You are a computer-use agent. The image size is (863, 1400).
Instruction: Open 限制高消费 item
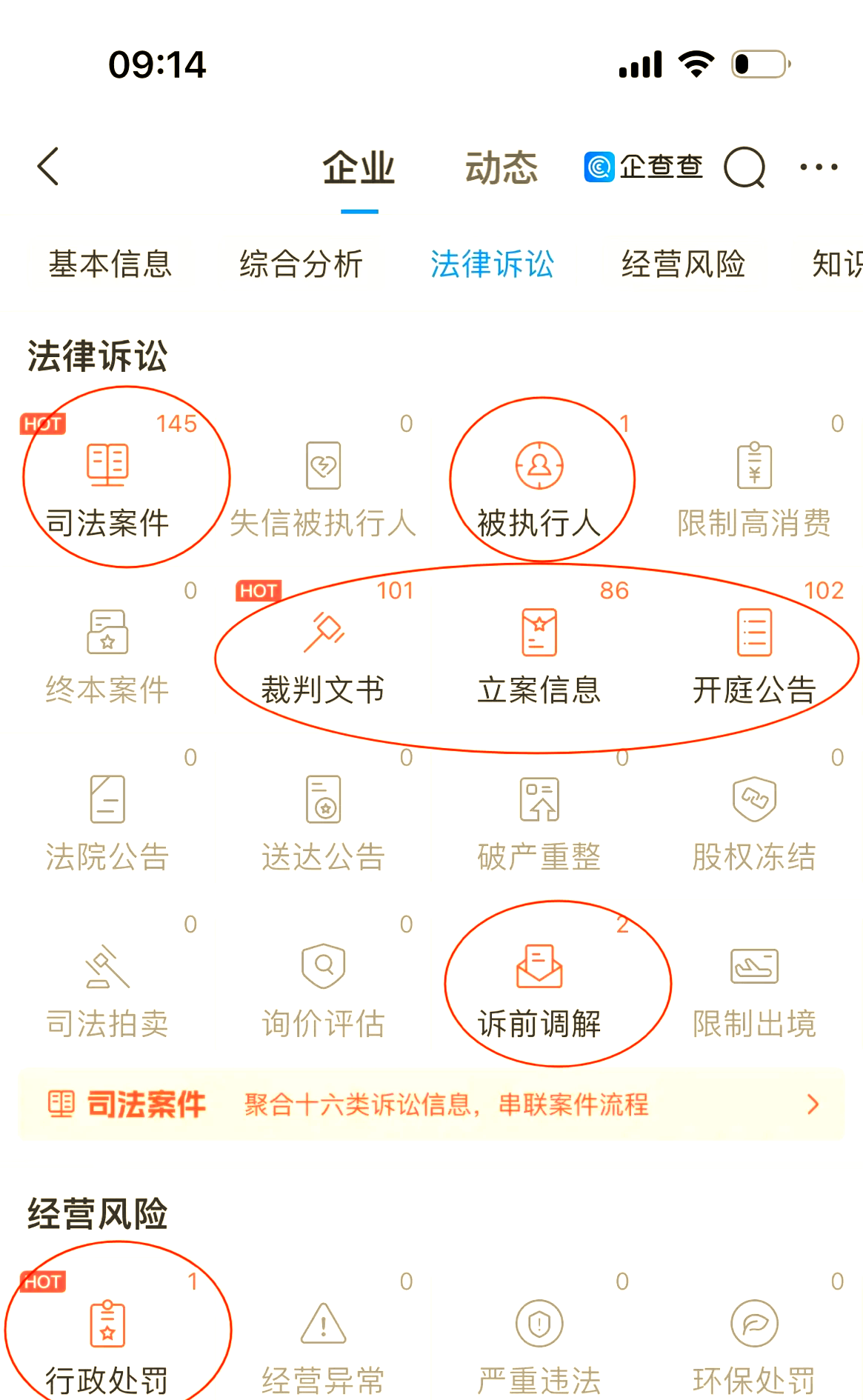click(x=754, y=485)
